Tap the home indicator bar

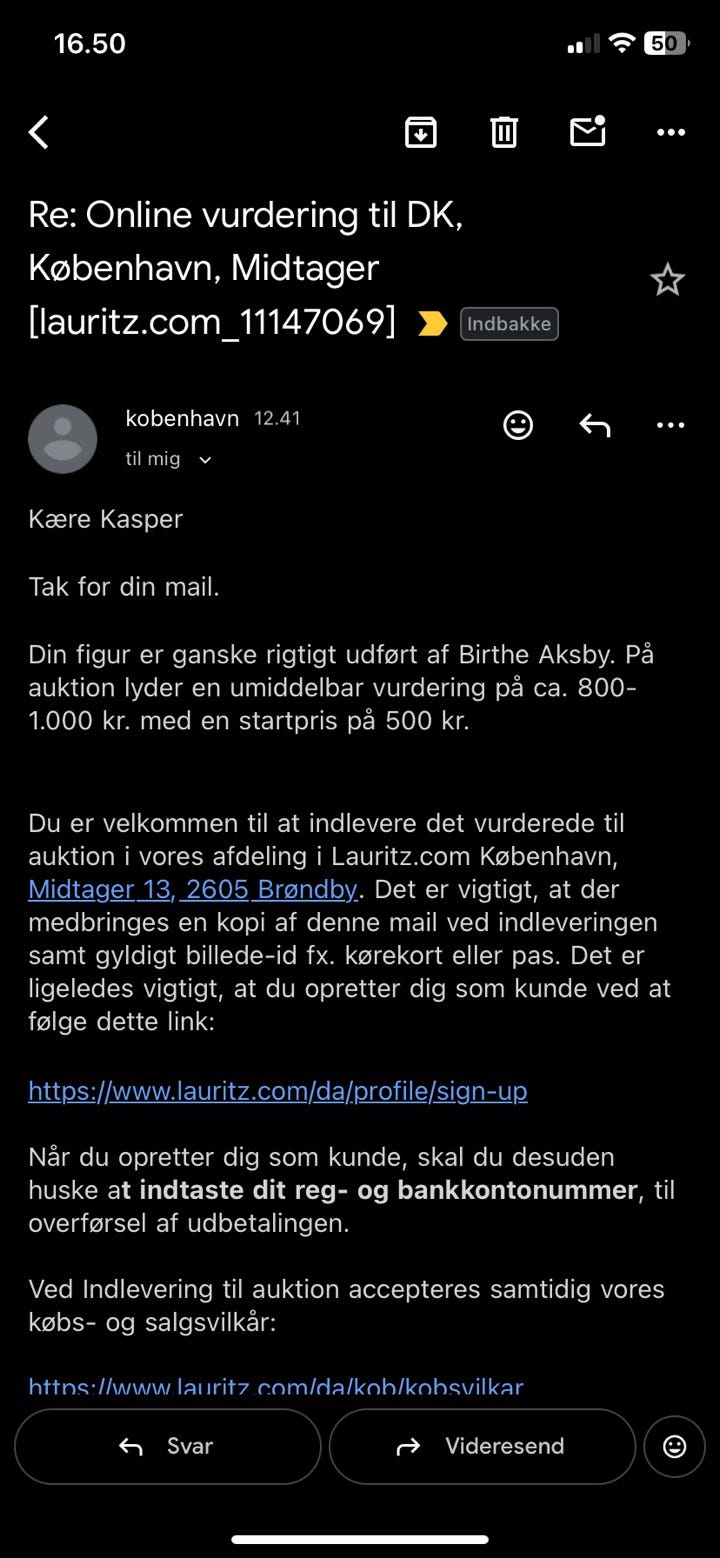click(360, 1540)
